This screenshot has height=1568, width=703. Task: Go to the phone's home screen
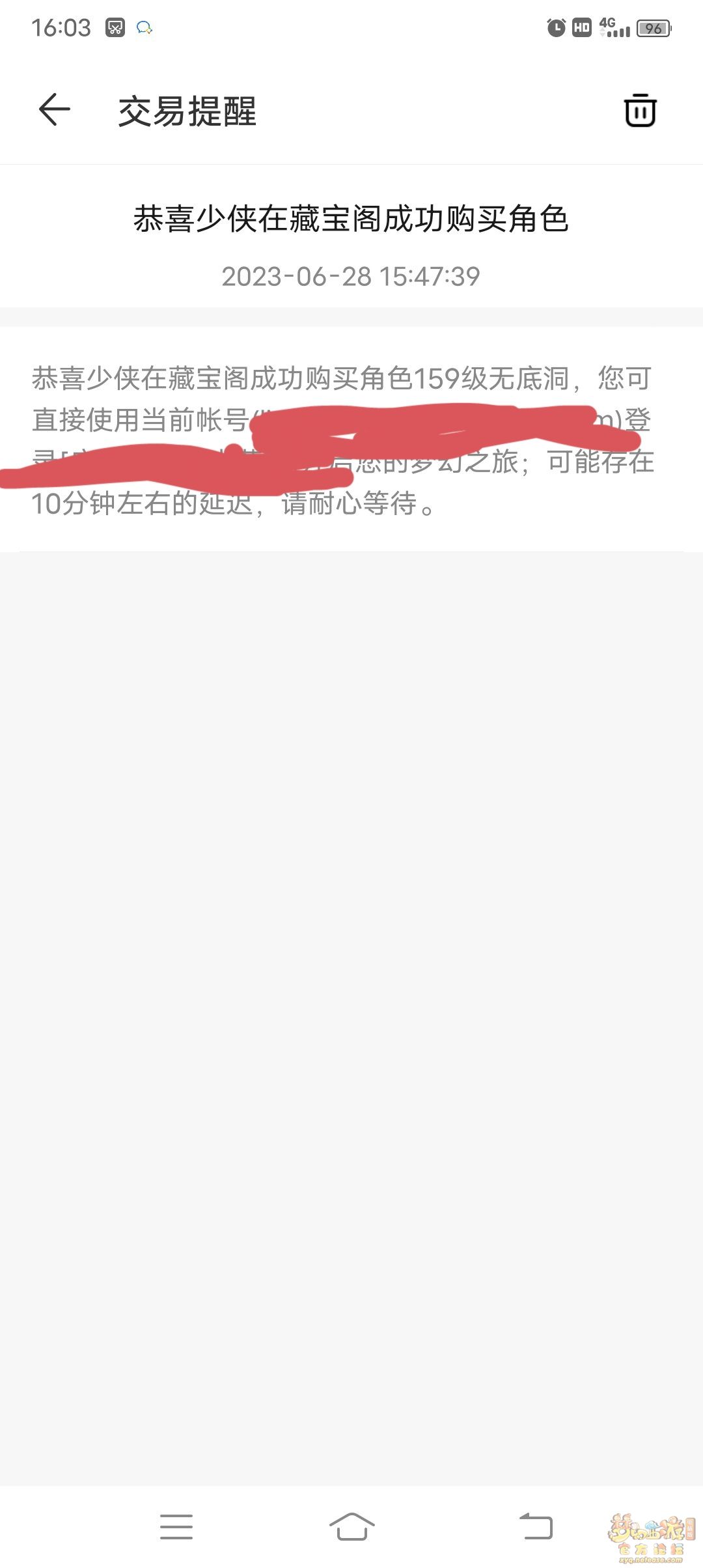click(351, 1526)
